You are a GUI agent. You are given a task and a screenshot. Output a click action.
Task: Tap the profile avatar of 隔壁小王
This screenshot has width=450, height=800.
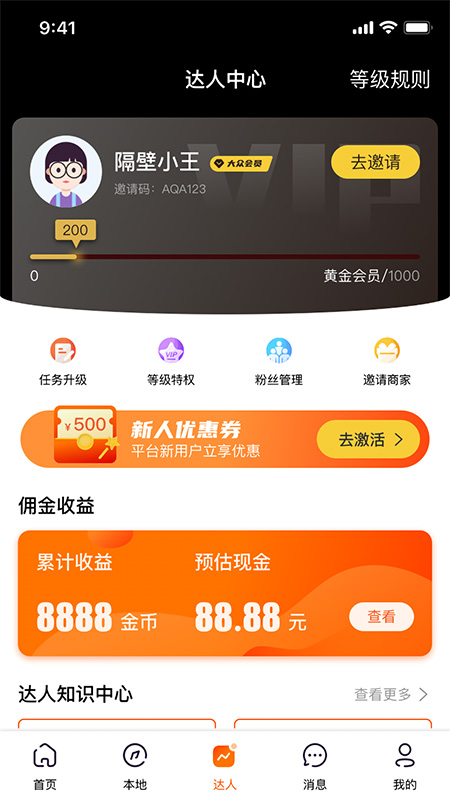[66, 171]
